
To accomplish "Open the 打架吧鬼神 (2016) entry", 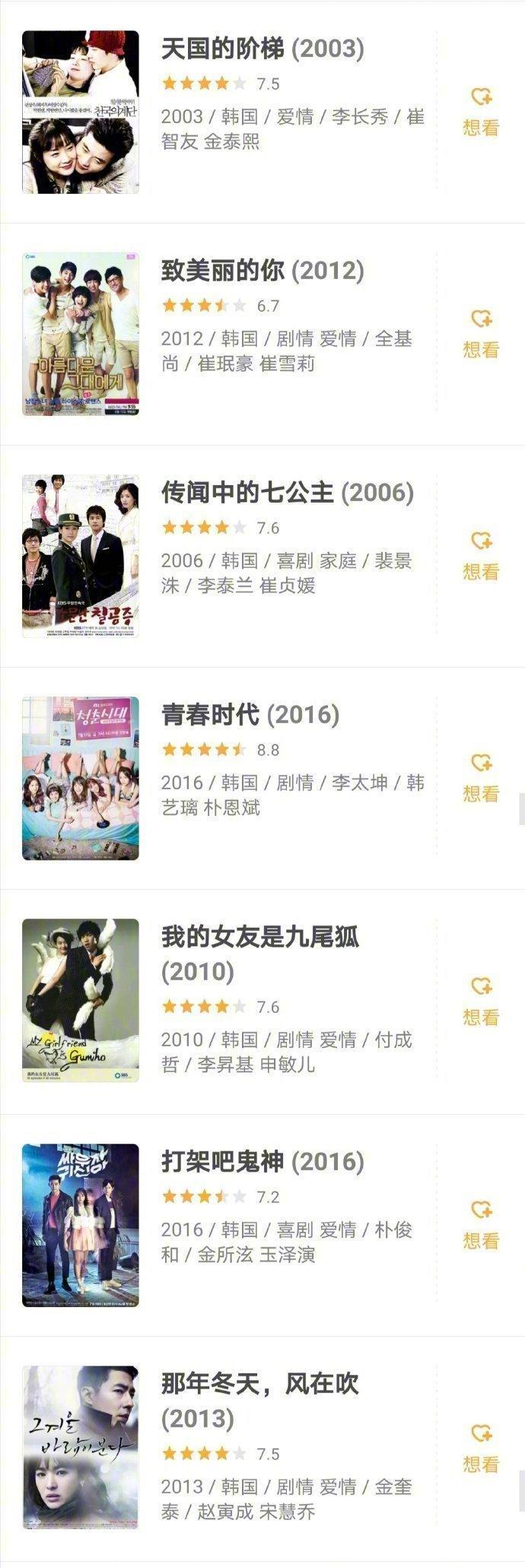I will tap(262, 1162).
